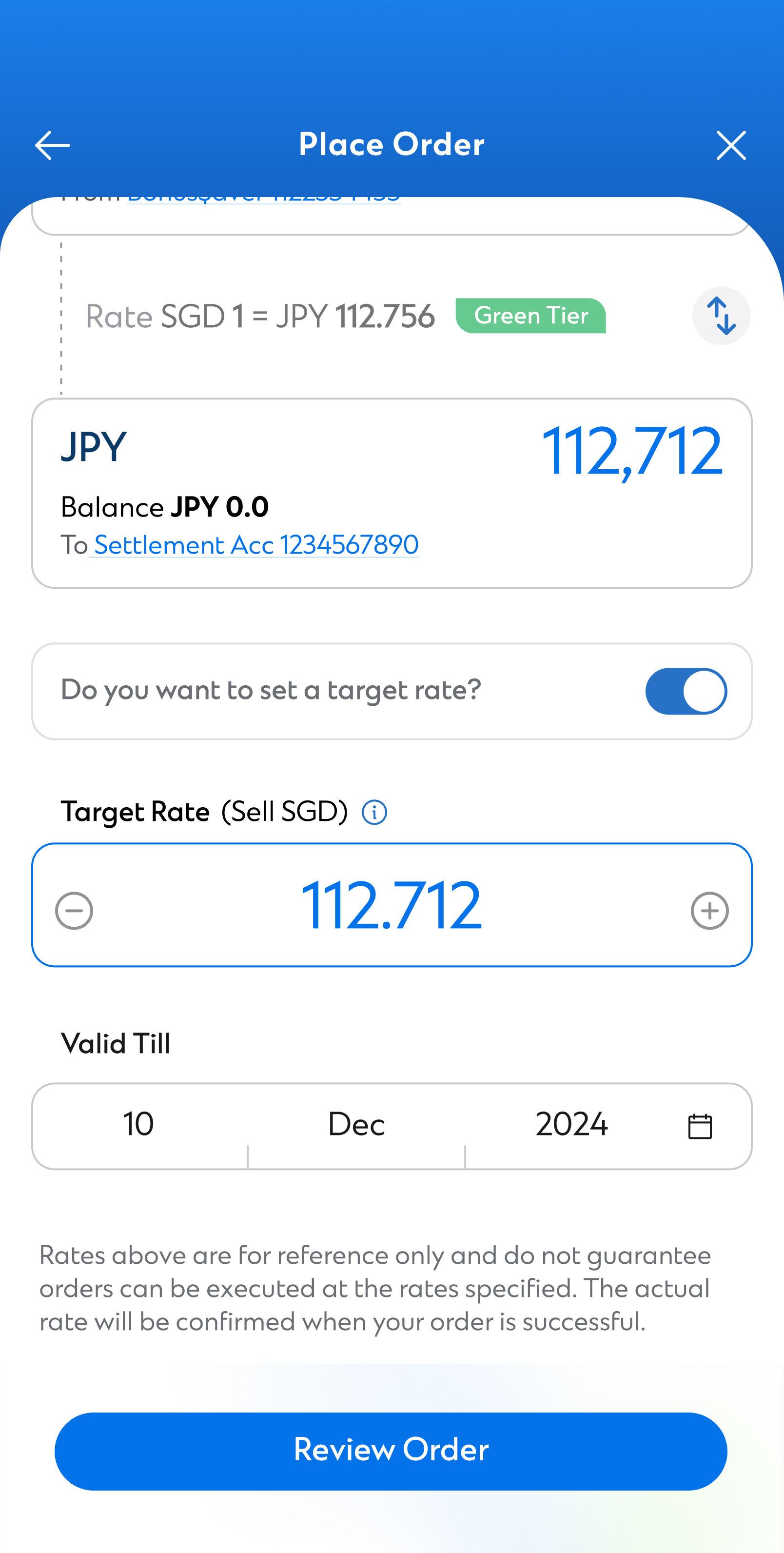Image resolution: width=784 pixels, height=1553 pixels.
Task: Tap the Review Order button
Action: pos(391,1451)
